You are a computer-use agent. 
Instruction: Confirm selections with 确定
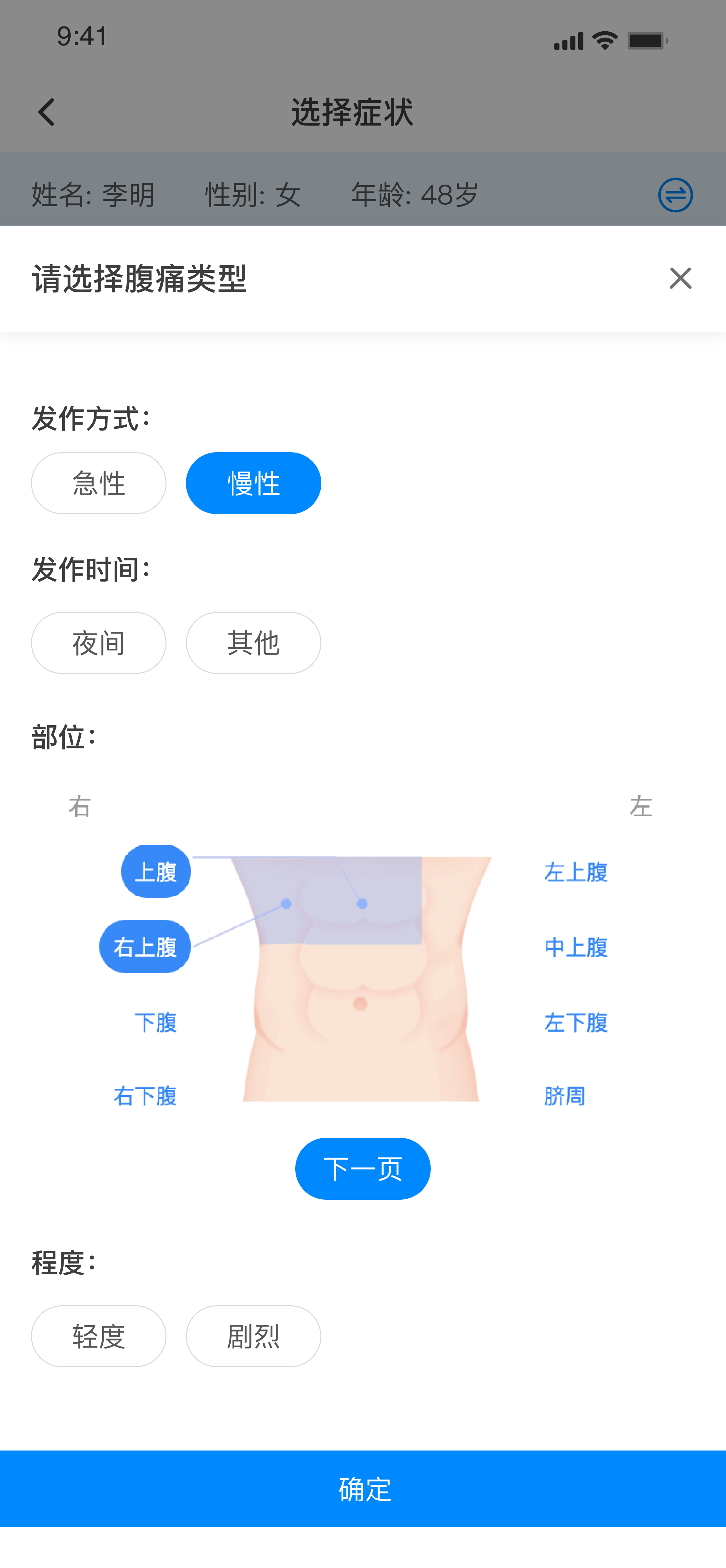(363, 1489)
